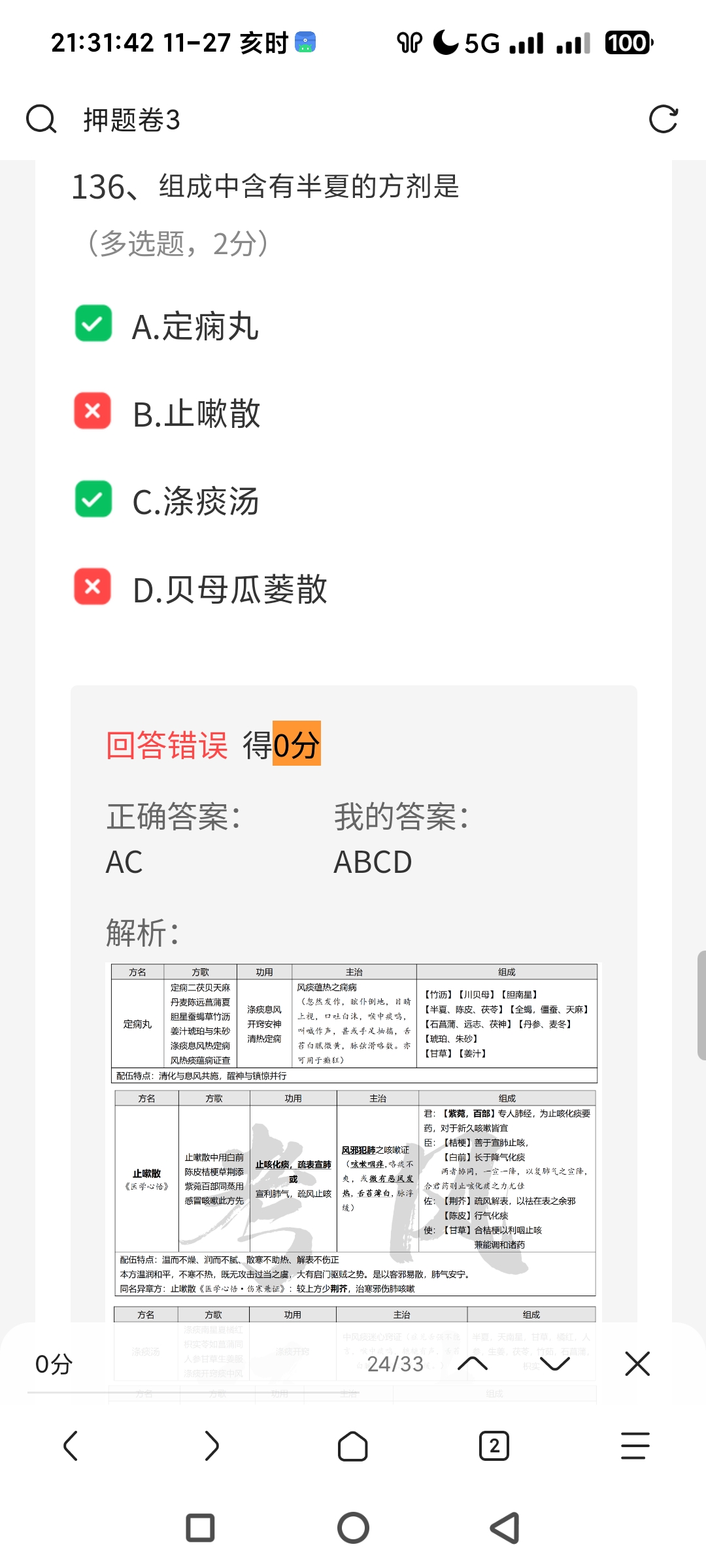The width and height of the screenshot is (706, 1568).
Task: Tap the system back triangle
Action: 505,1528
